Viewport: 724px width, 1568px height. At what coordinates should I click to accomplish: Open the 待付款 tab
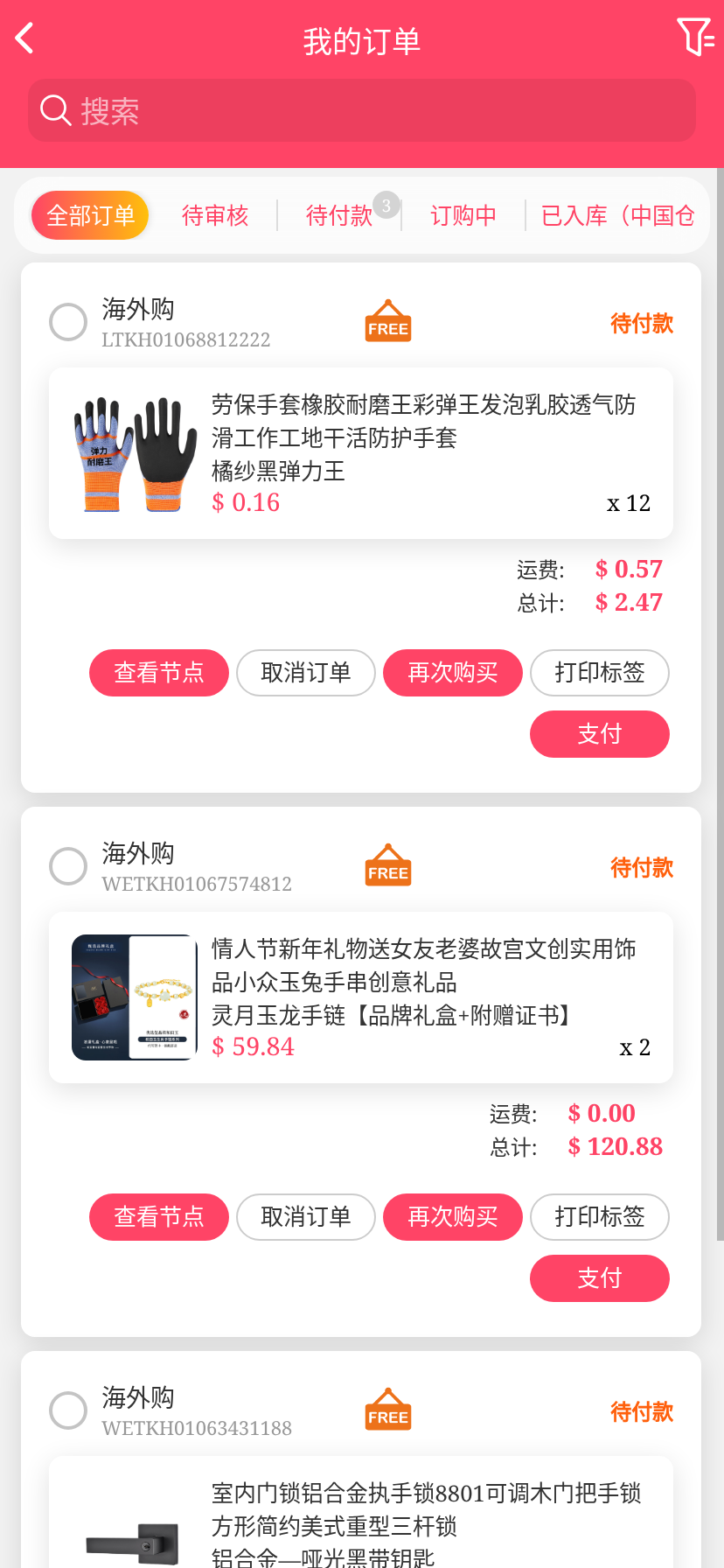[339, 215]
